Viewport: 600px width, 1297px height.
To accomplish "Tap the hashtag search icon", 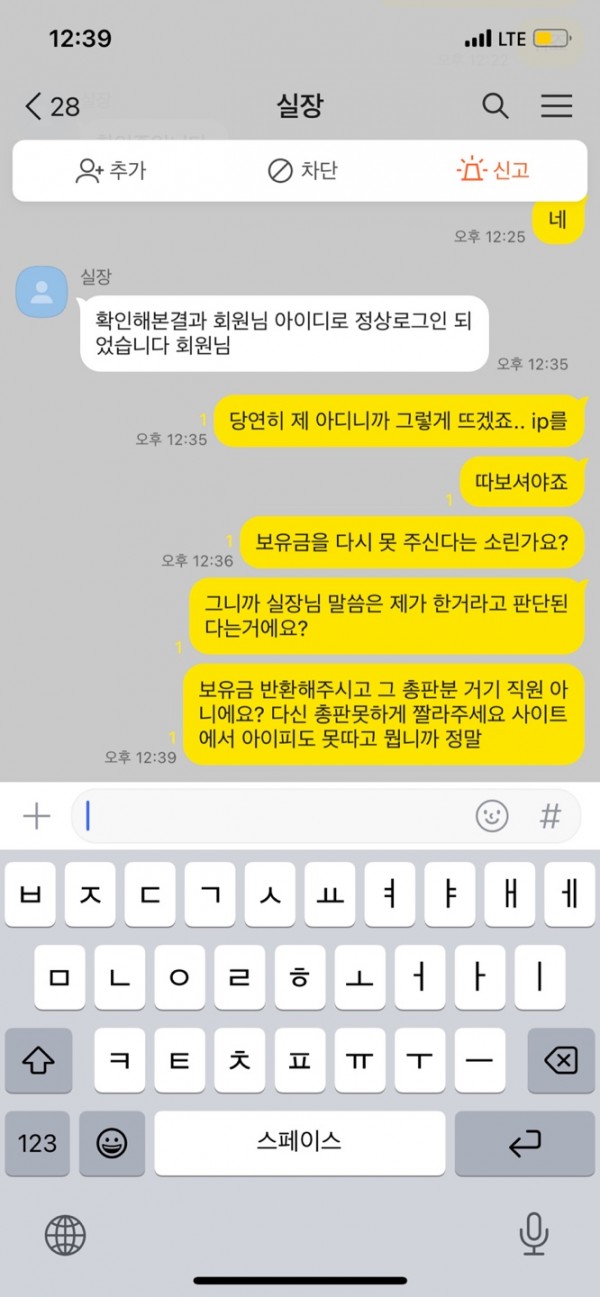I will coord(550,816).
